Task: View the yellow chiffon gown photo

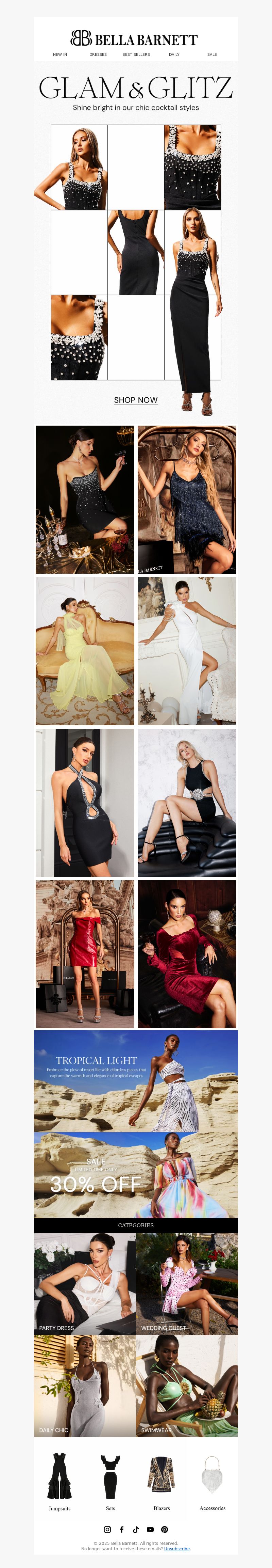Action: pyautogui.click(x=85, y=651)
